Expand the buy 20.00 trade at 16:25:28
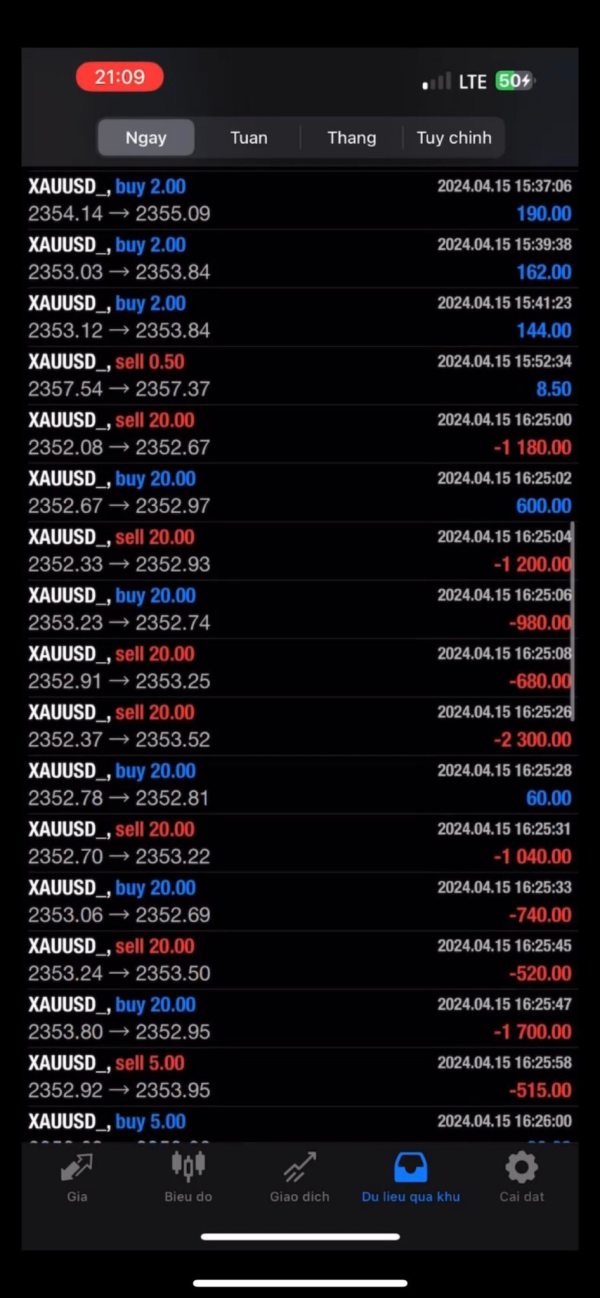This screenshot has height=1298, width=600. click(x=300, y=784)
